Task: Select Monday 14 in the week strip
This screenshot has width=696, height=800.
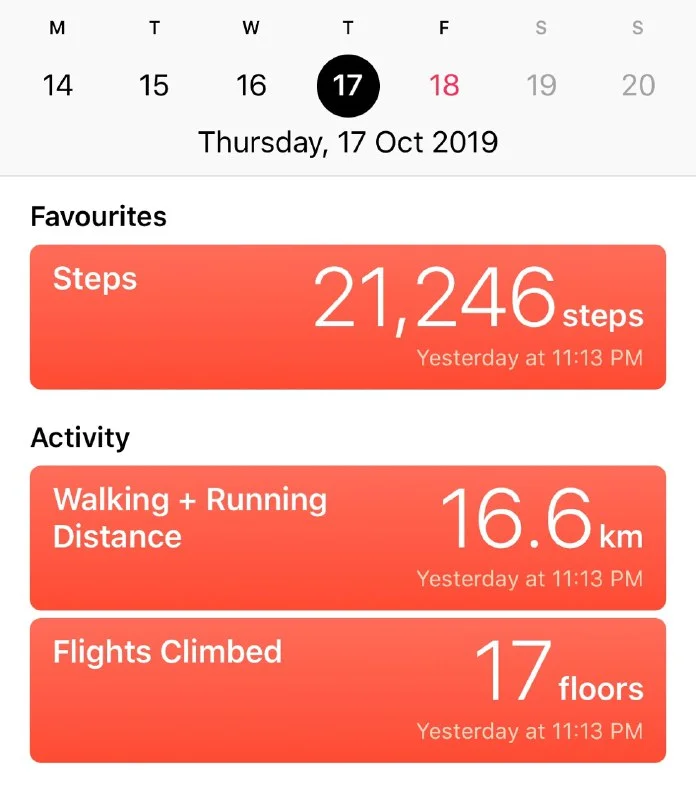Action: click(x=58, y=85)
